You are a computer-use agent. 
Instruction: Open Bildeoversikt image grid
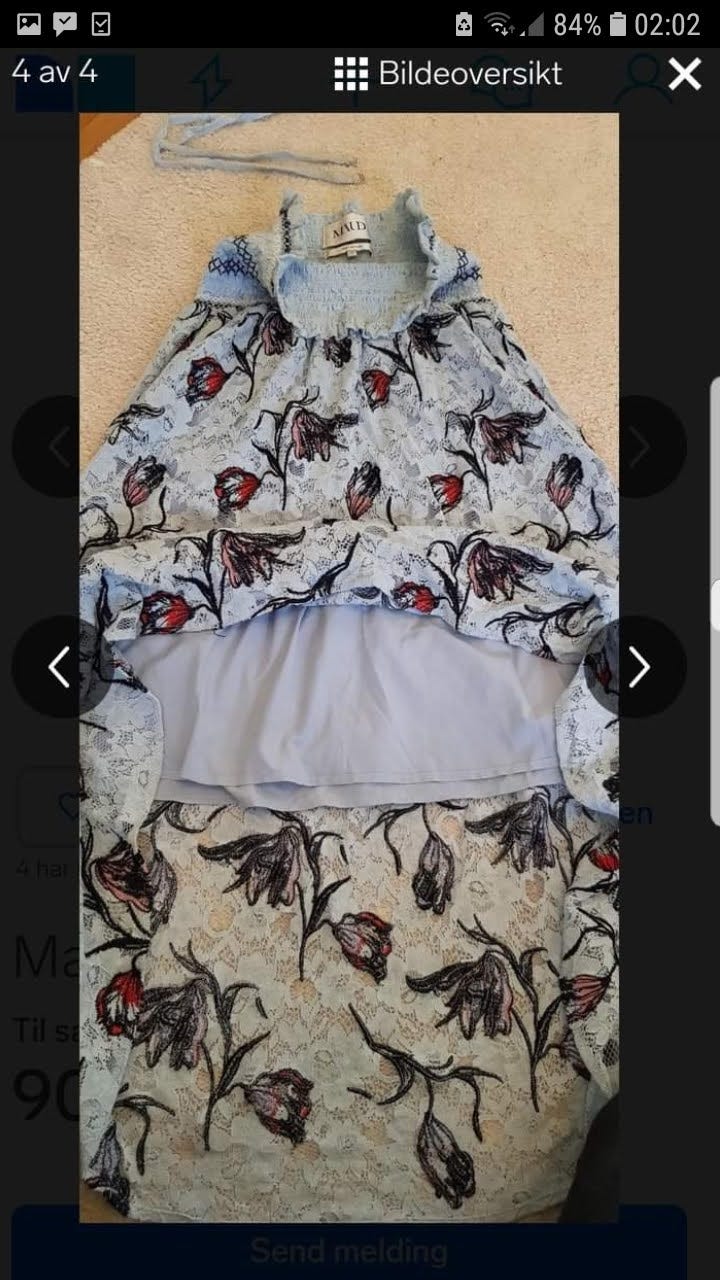448,74
